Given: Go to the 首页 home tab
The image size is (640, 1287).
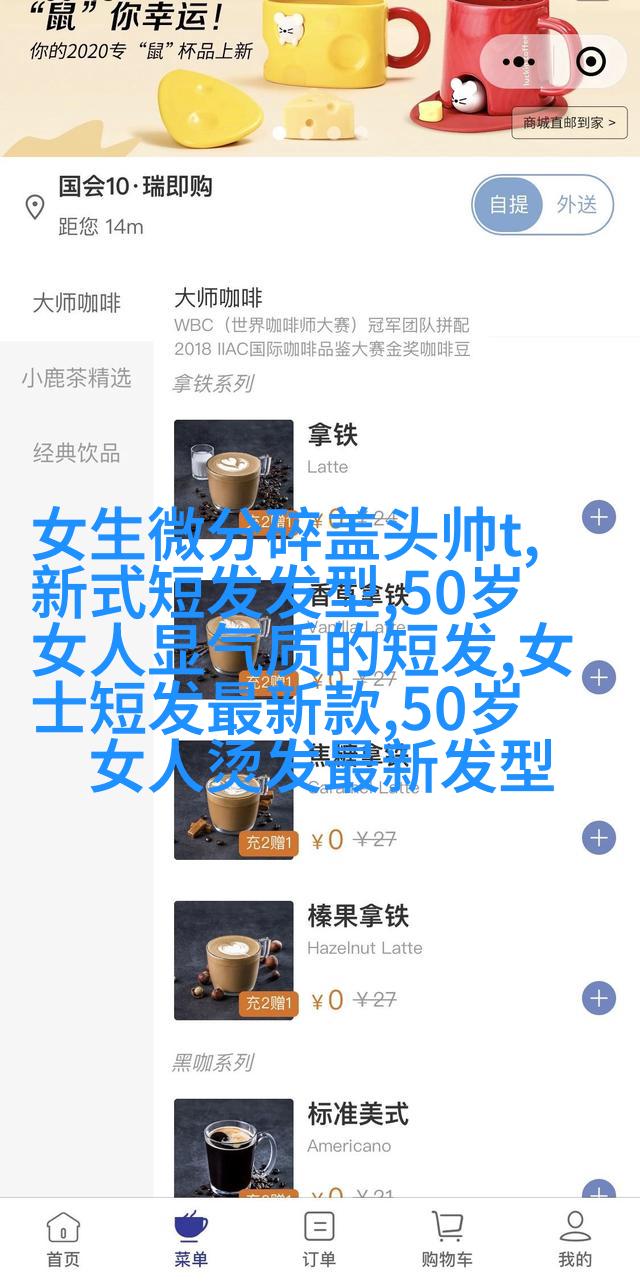Looking at the screenshot, I should pos(63,1238).
